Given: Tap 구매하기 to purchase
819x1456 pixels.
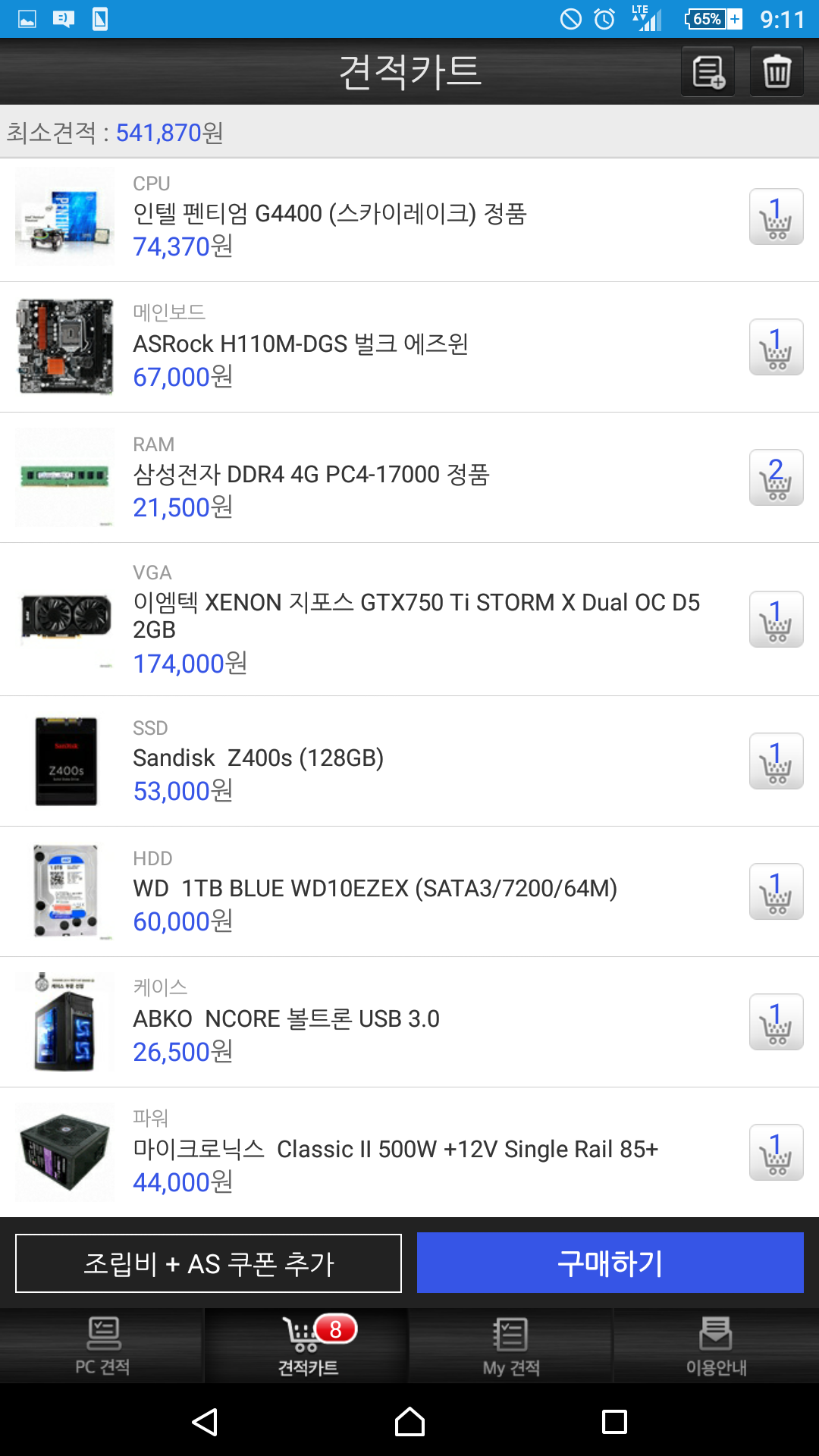Looking at the screenshot, I should pyautogui.click(x=610, y=1263).
